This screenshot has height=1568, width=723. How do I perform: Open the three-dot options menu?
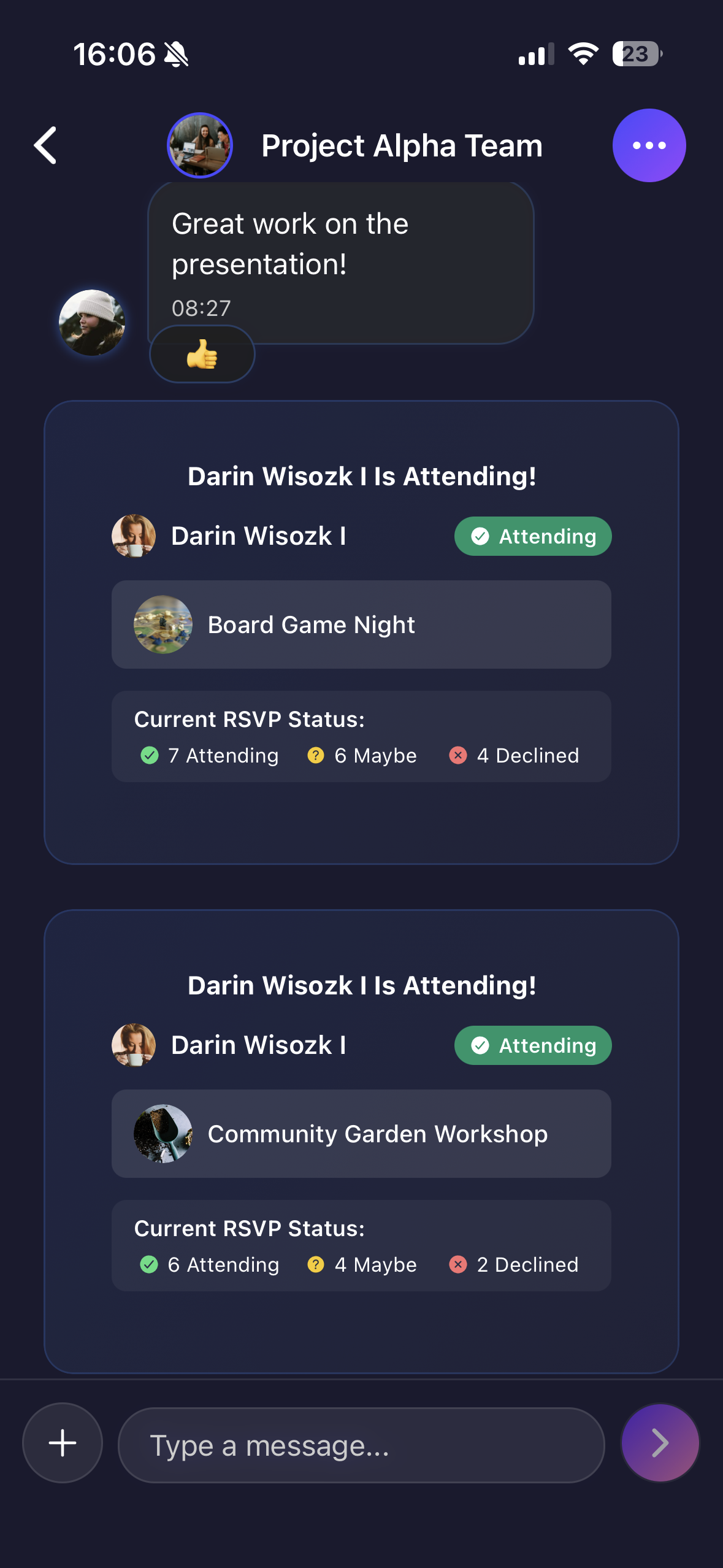tap(649, 145)
